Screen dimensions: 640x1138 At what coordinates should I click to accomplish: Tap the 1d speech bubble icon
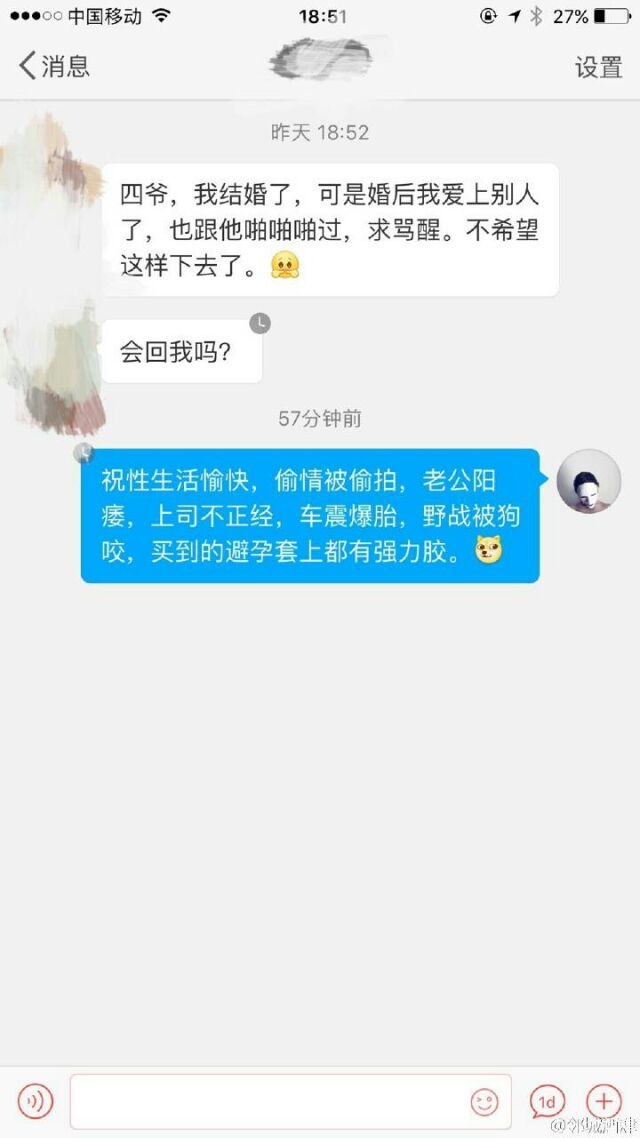(548, 1102)
